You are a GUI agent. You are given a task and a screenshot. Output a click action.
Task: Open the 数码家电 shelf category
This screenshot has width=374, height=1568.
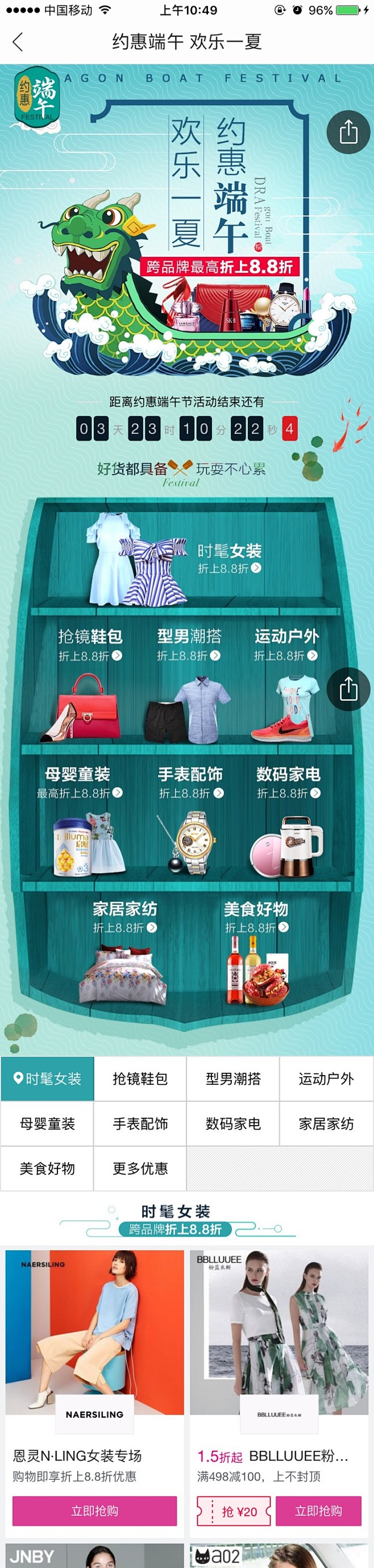click(288, 782)
